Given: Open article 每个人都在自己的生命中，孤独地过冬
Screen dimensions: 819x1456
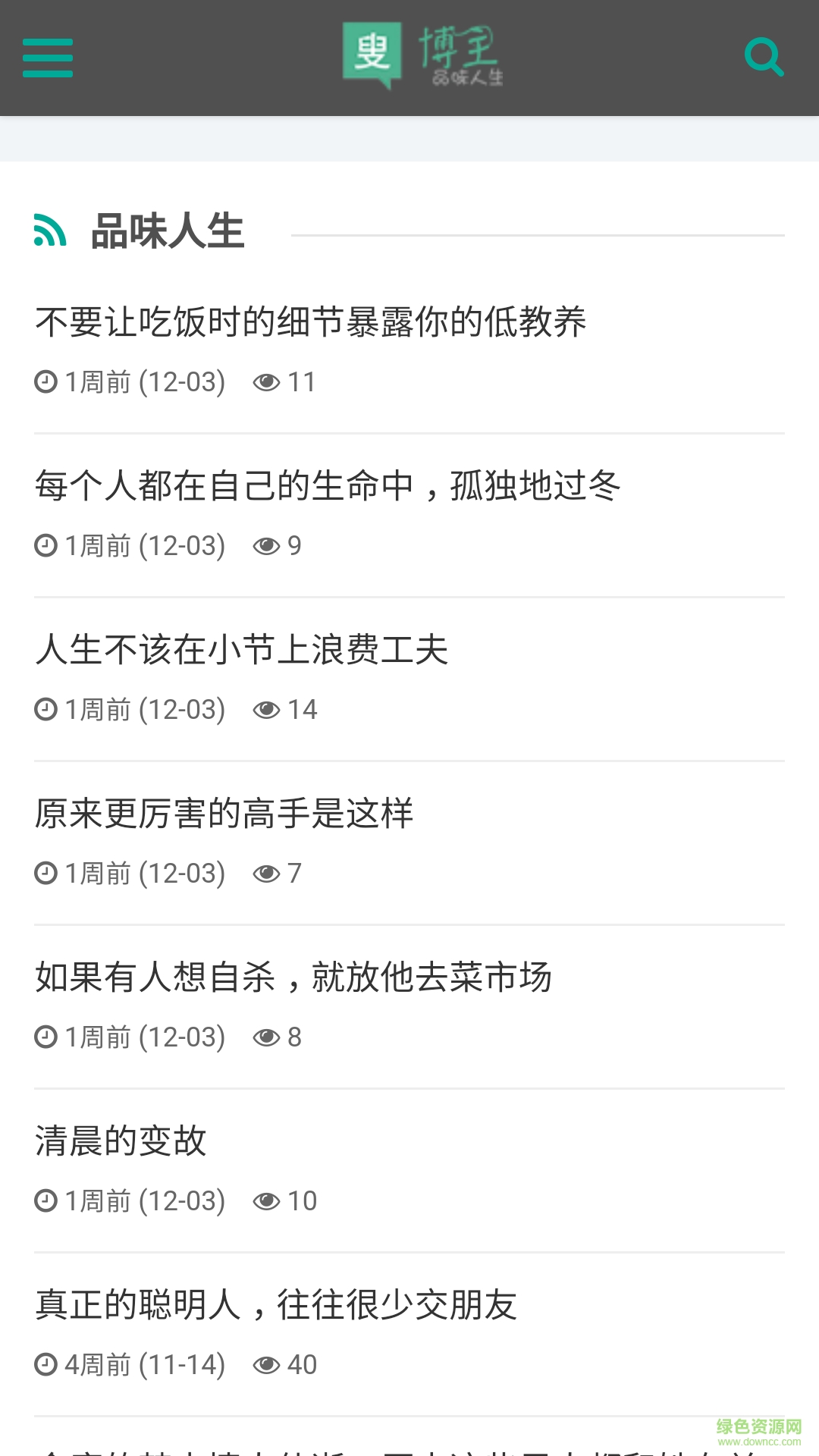Looking at the screenshot, I should click(x=326, y=487).
